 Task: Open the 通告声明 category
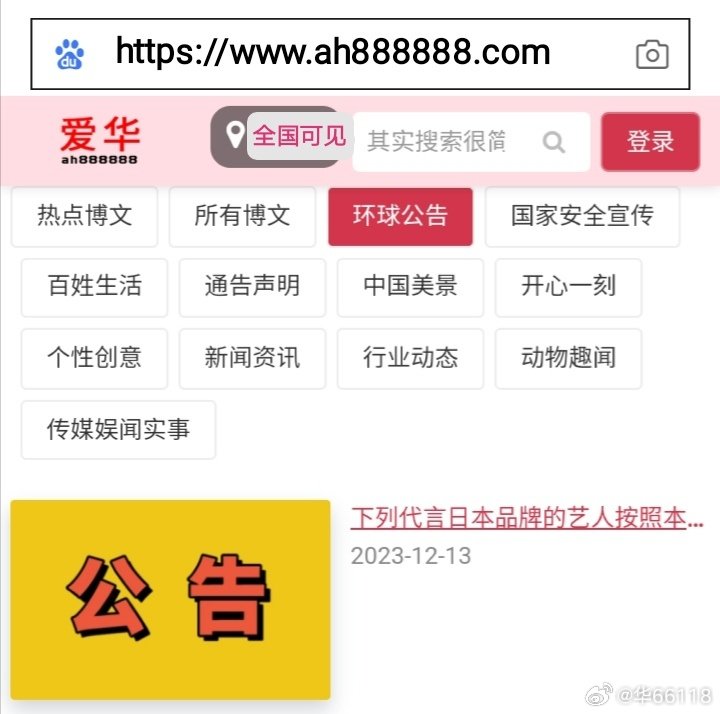(252, 287)
